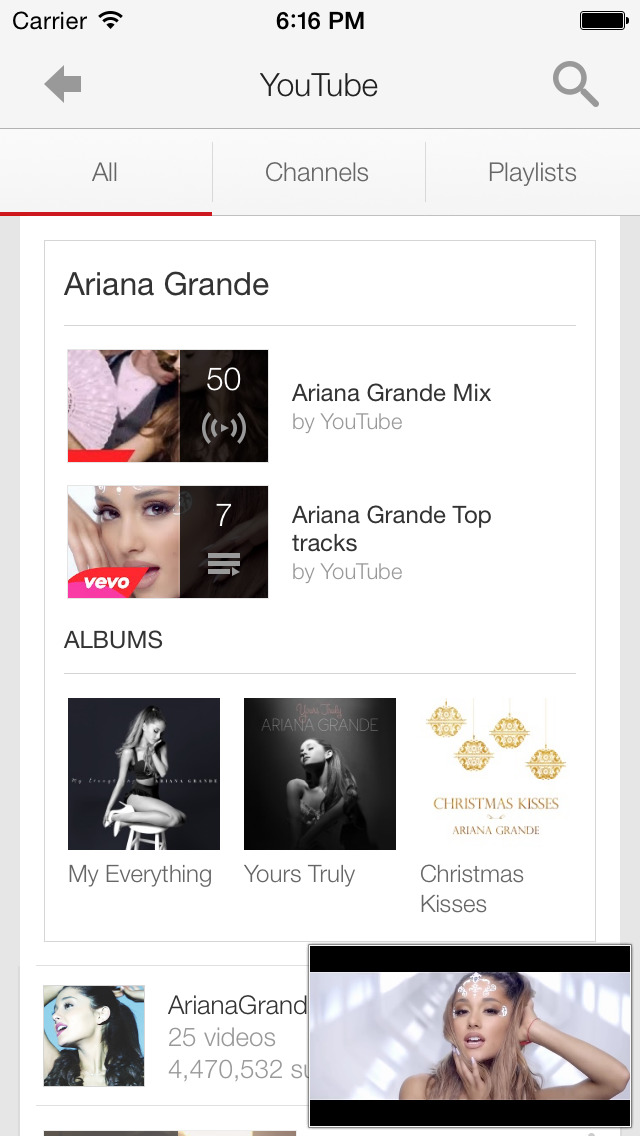Switch to the Channels tab

(x=317, y=172)
